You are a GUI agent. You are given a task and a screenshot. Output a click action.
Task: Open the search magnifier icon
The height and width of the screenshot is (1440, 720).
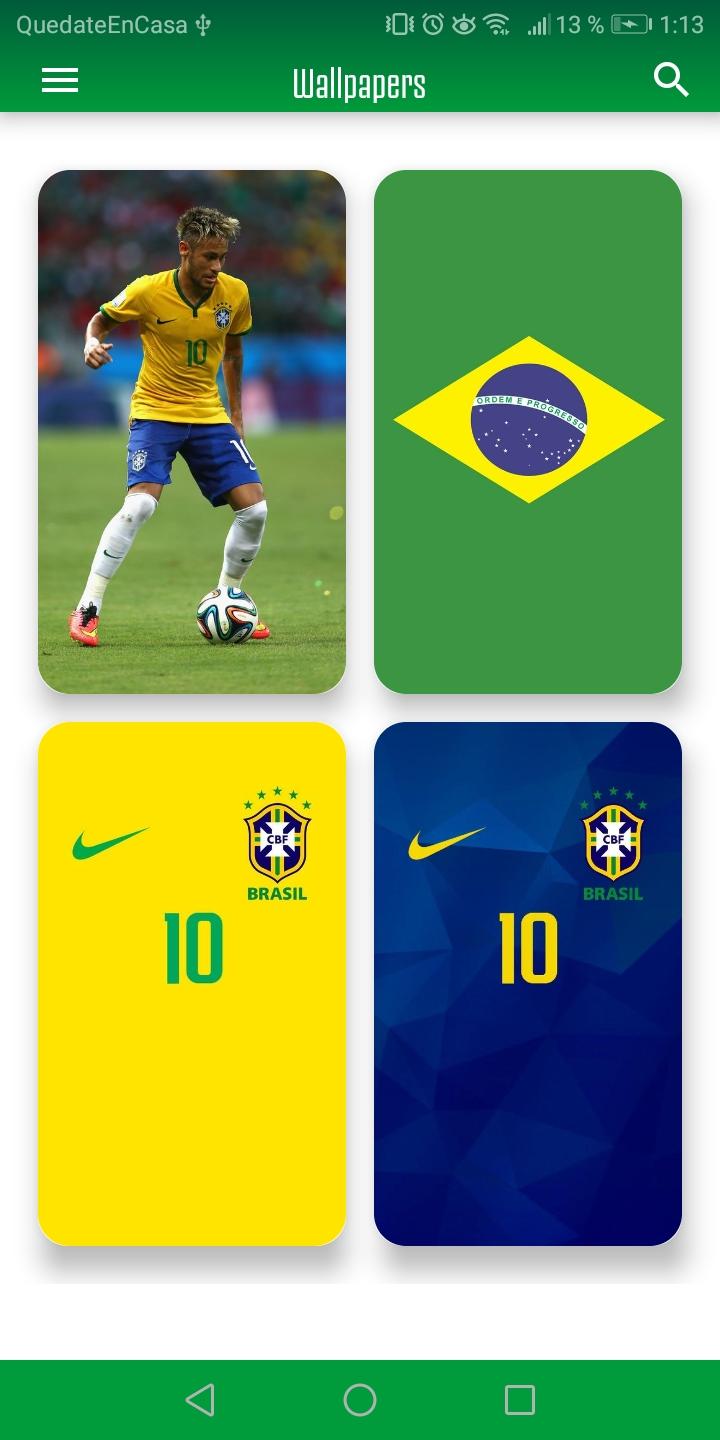[x=671, y=80]
